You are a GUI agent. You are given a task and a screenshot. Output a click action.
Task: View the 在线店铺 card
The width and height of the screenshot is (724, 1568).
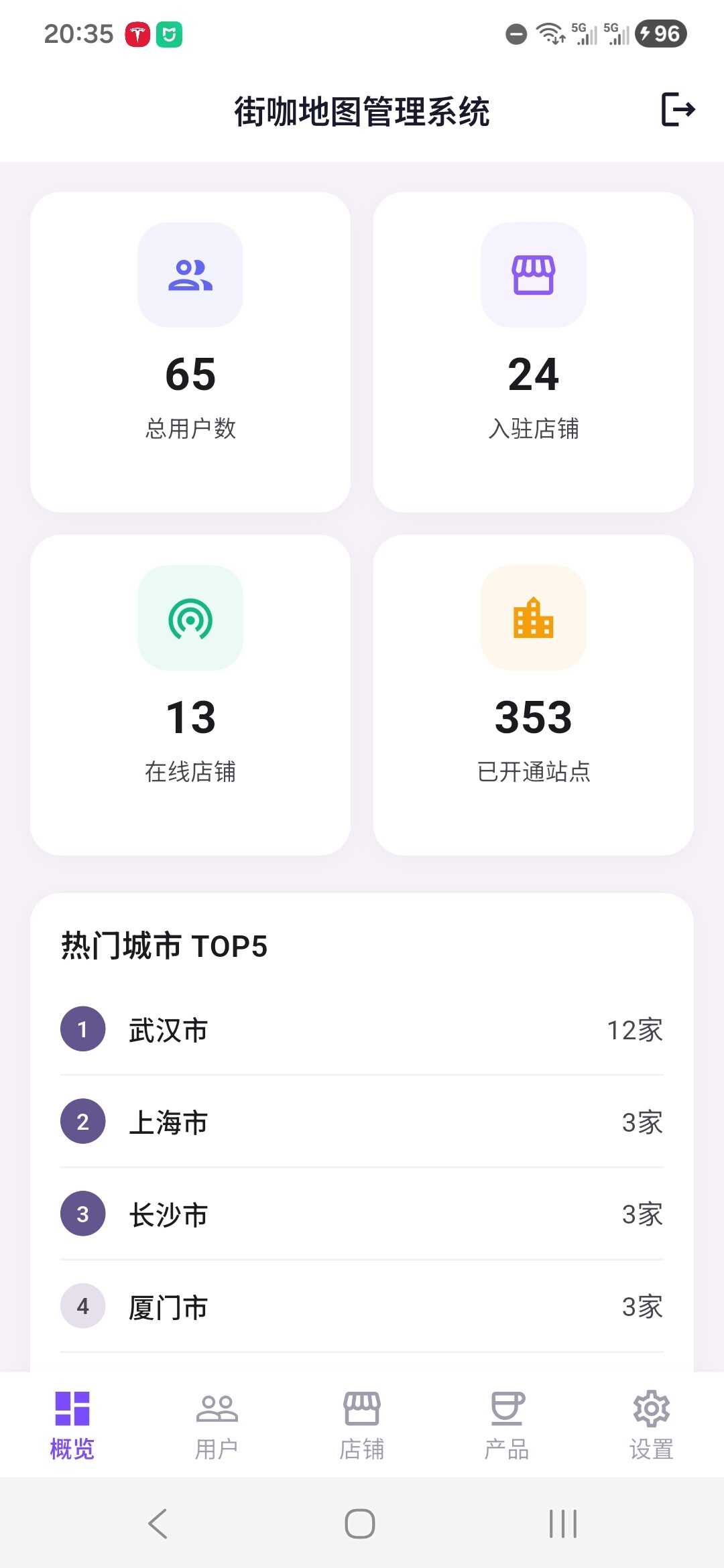[190, 694]
